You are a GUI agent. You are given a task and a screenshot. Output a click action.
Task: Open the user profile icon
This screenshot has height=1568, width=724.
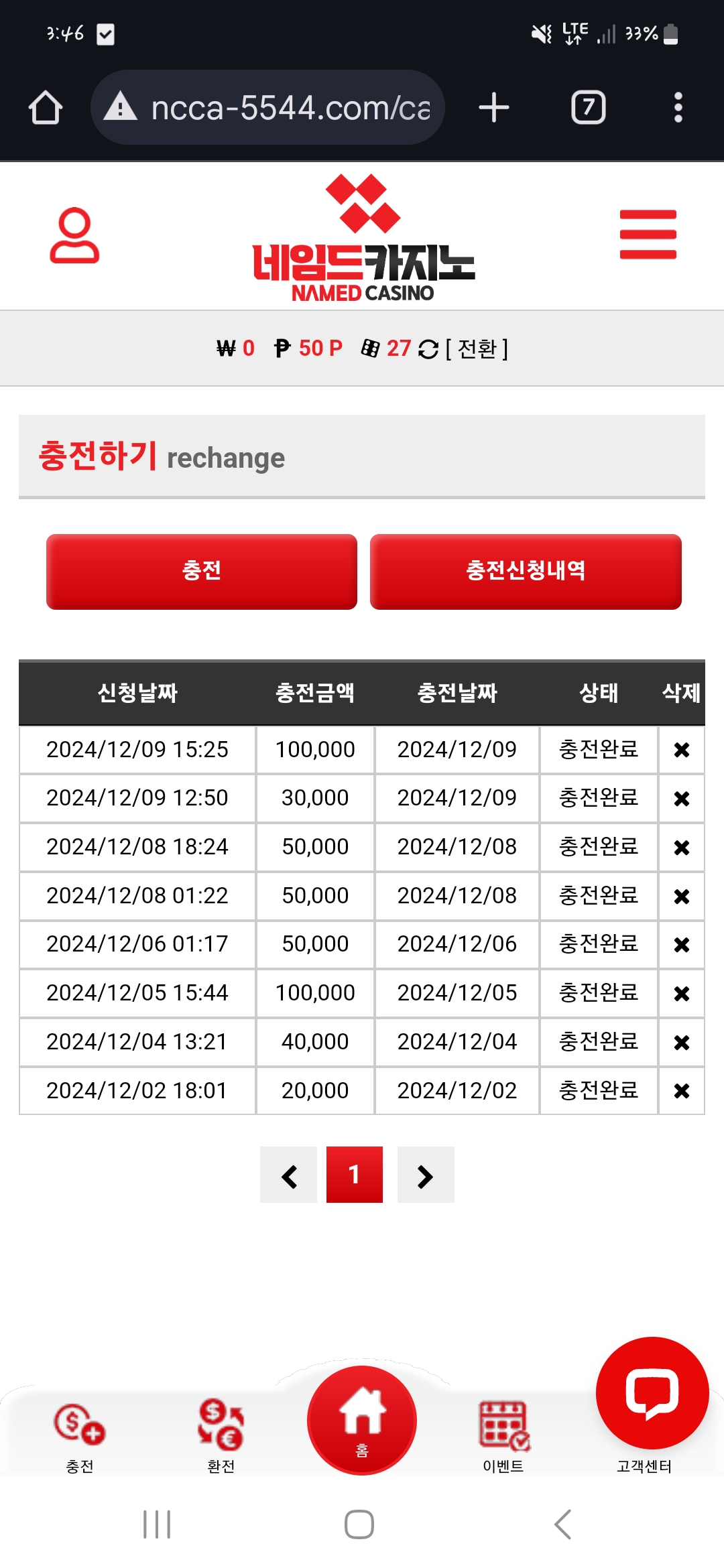coord(74,235)
